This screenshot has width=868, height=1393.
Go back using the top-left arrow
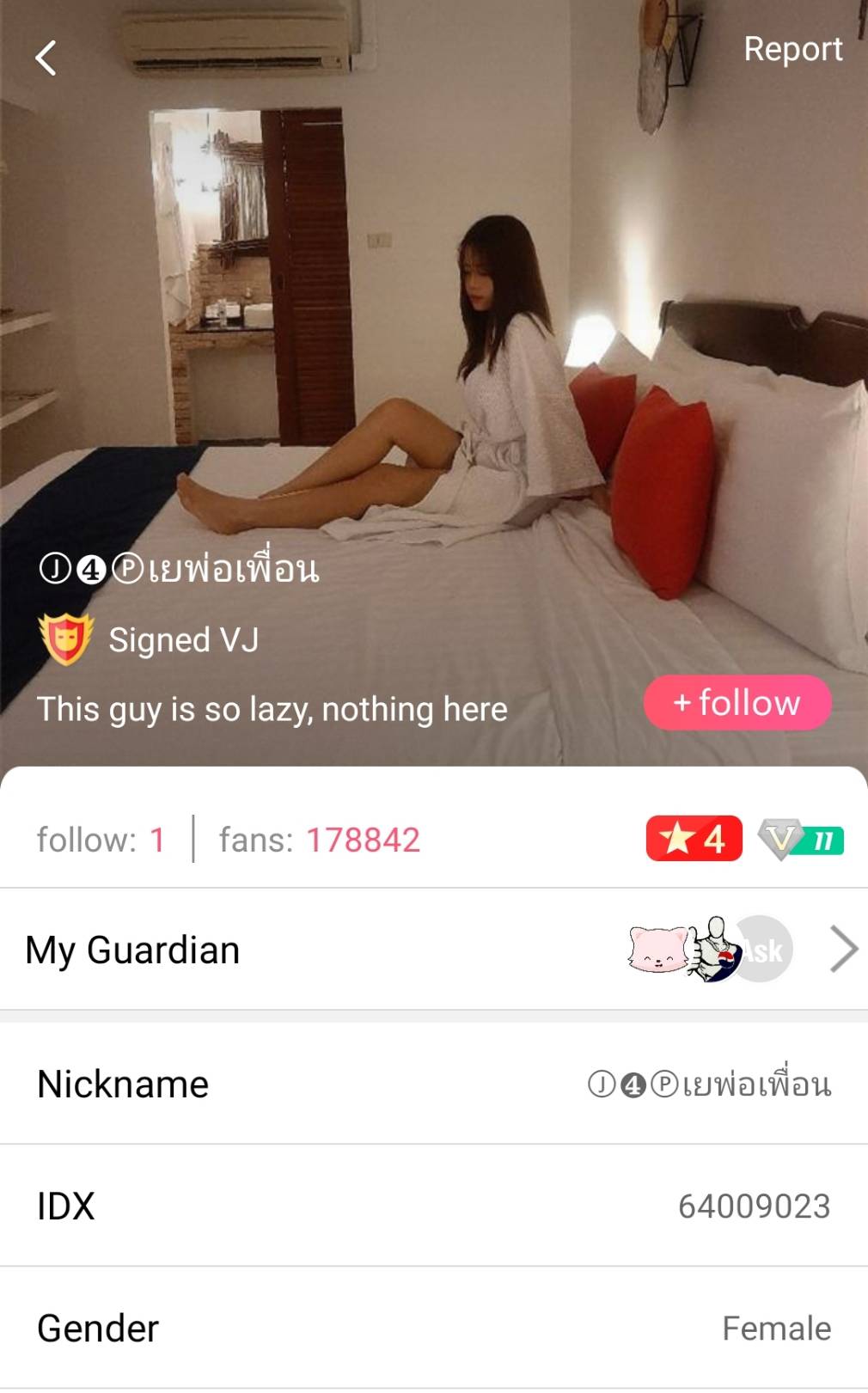click(x=46, y=58)
